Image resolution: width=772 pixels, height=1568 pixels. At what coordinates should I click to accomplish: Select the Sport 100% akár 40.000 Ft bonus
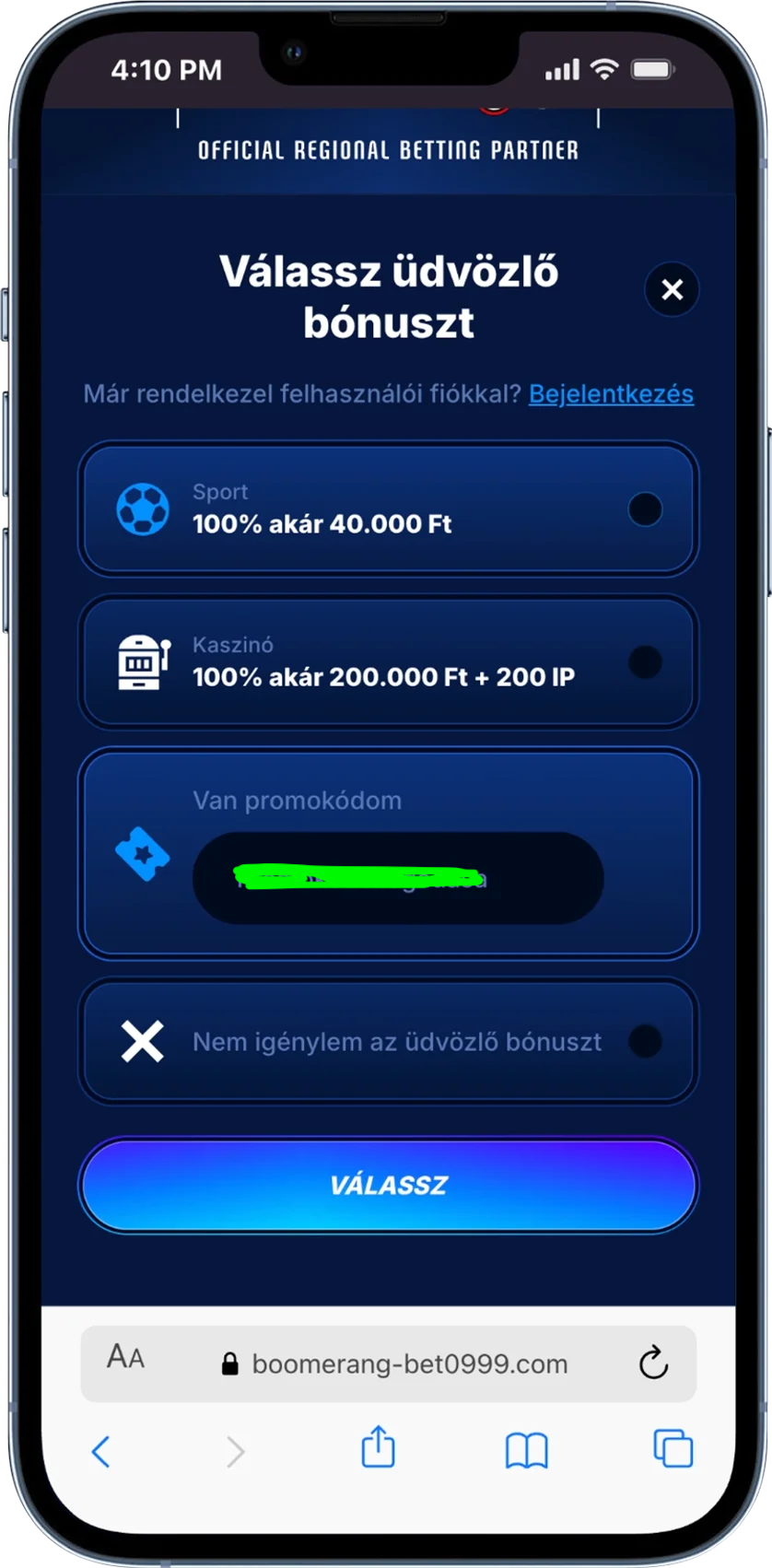pos(387,508)
